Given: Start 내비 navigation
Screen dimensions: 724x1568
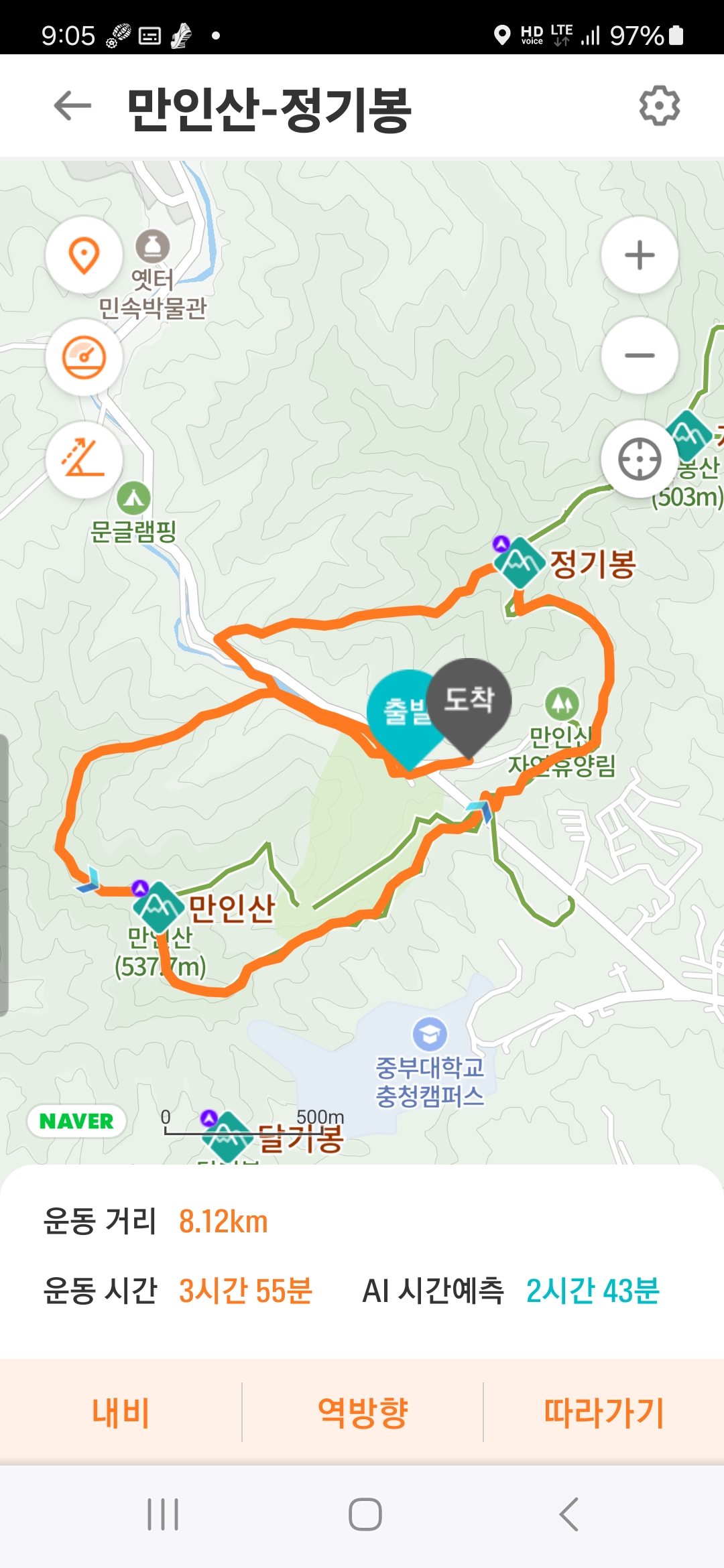Looking at the screenshot, I should [x=121, y=1412].
